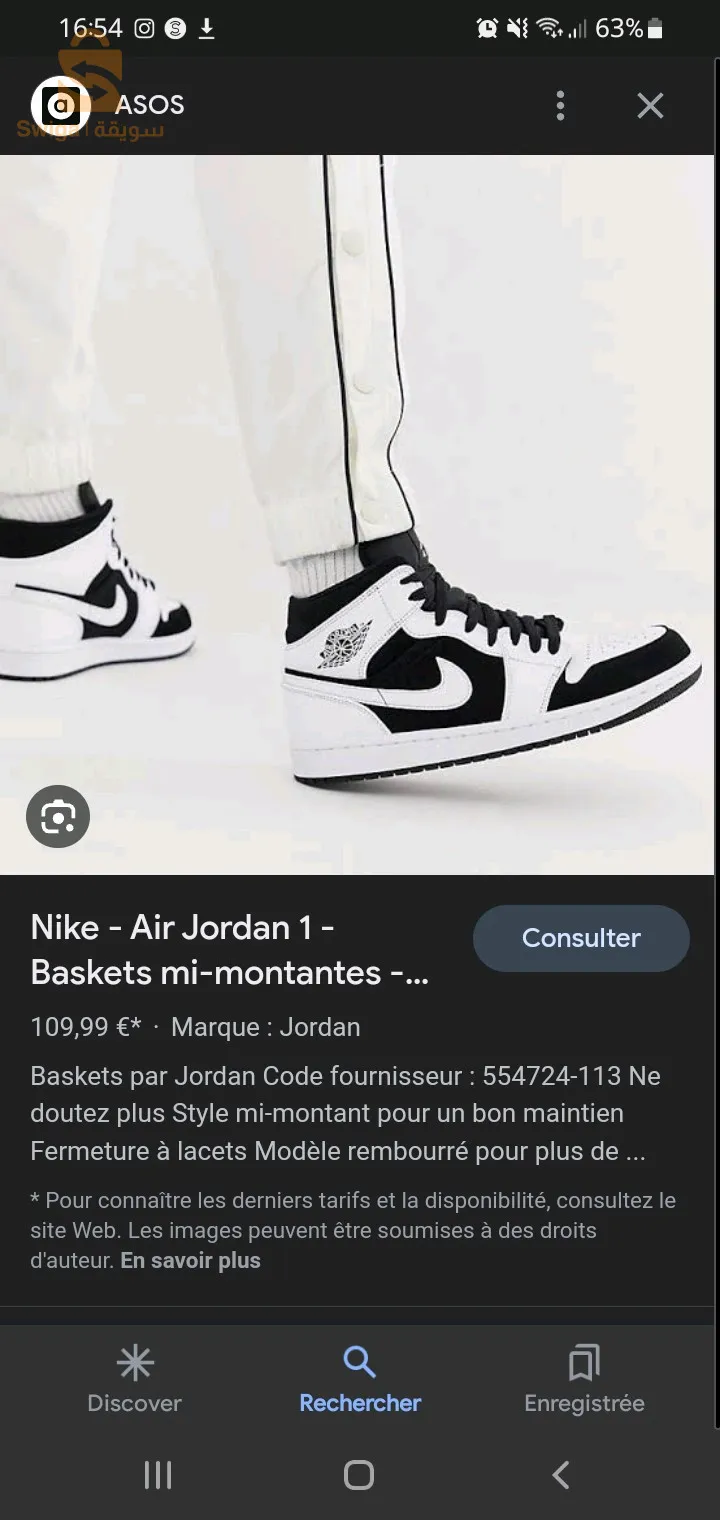Image resolution: width=720 pixels, height=1520 pixels.
Task: Tap the download icon in the status bar
Action: tap(207, 28)
